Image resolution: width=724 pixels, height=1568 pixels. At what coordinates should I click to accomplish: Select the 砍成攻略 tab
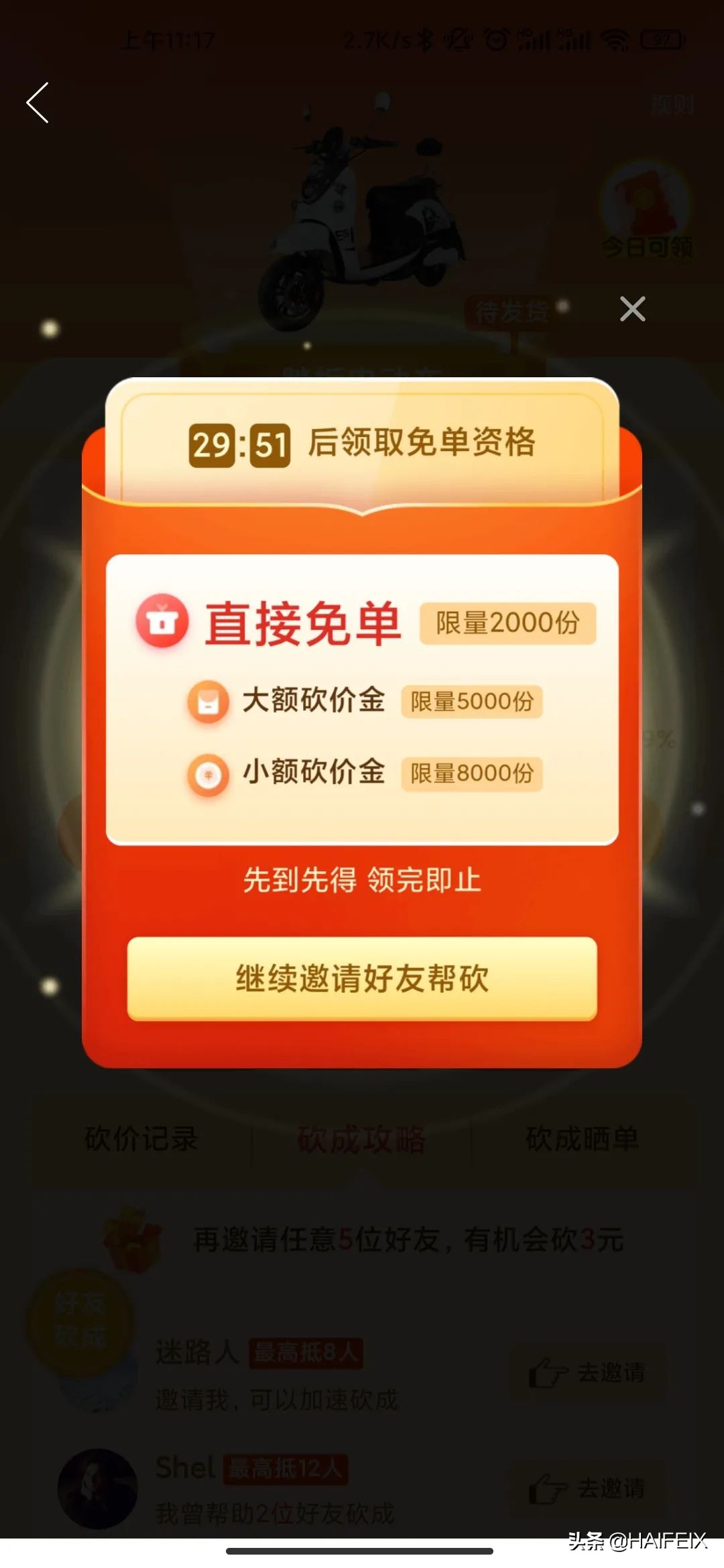(x=362, y=1139)
